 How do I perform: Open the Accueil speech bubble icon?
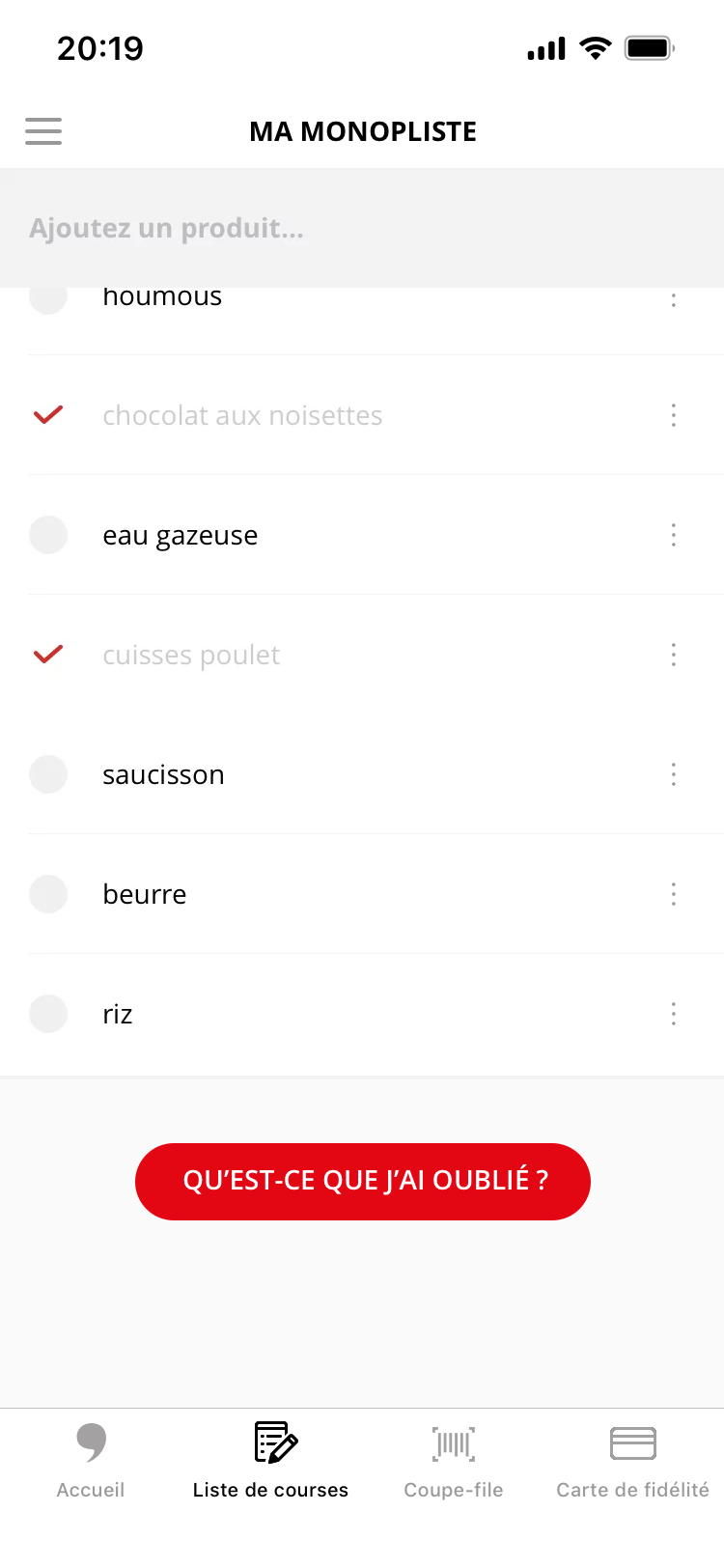point(90,1442)
